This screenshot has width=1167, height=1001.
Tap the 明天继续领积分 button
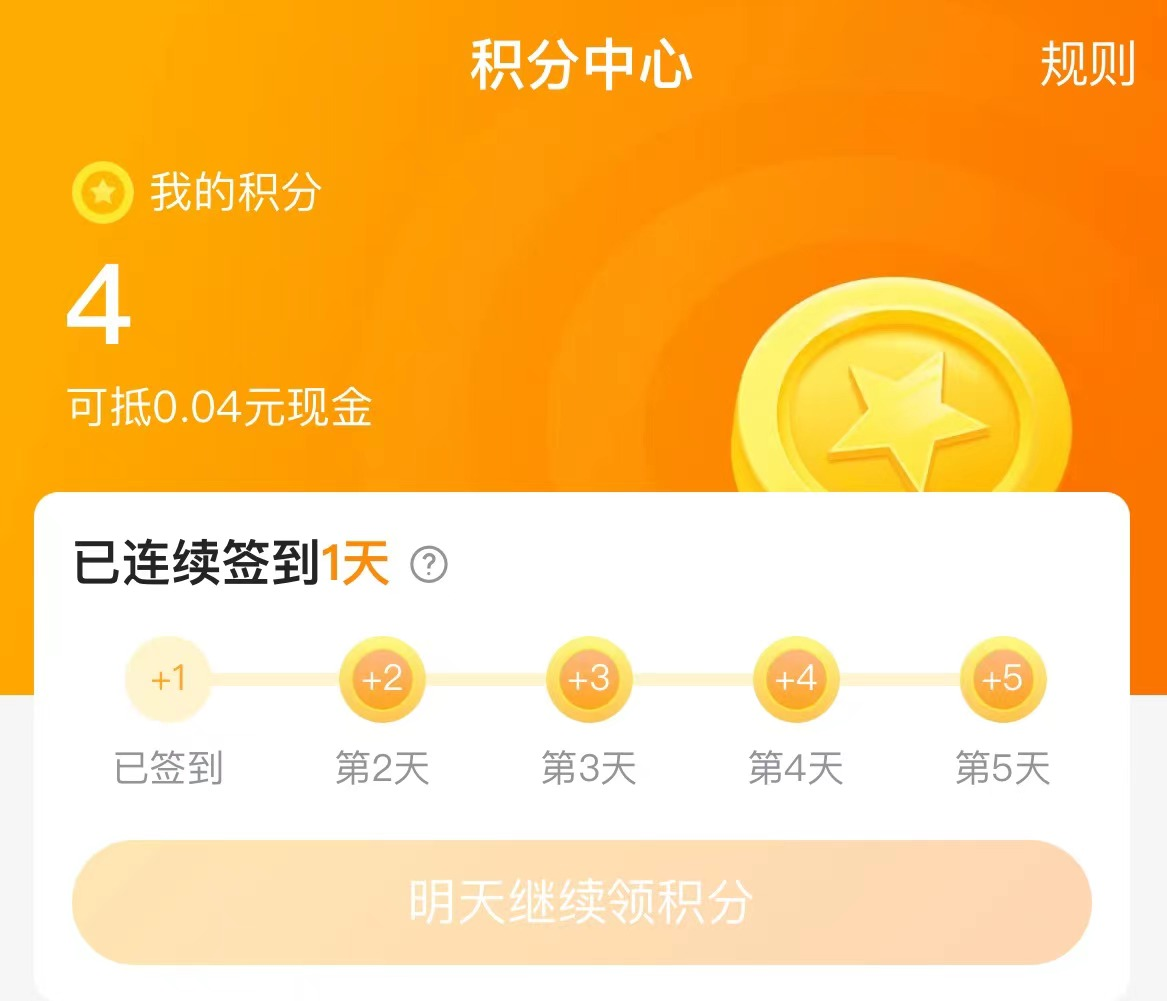pyautogui.click(x=581, y=902)
